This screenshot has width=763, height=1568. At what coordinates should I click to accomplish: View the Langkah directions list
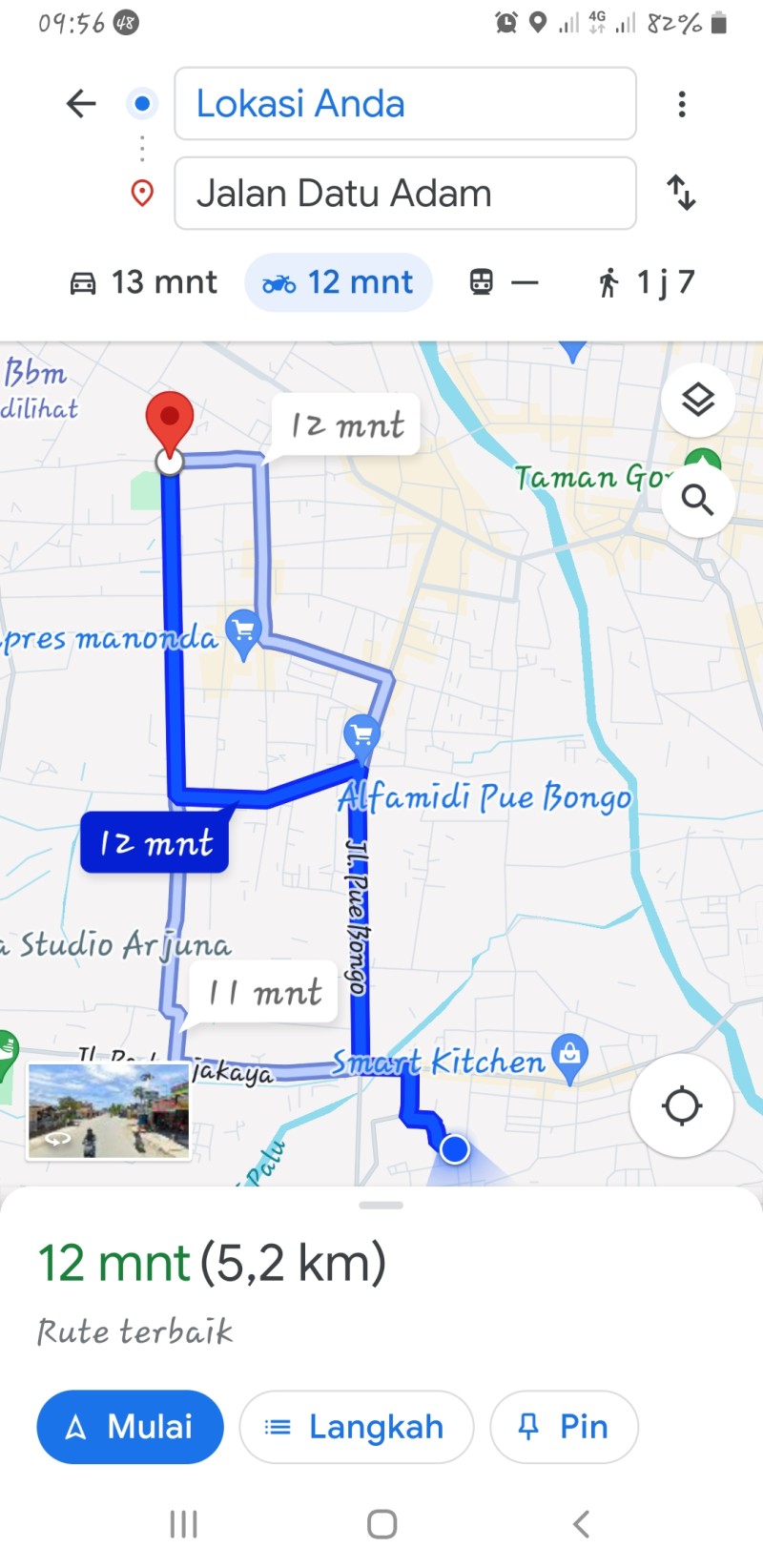tap(357, 1427)
